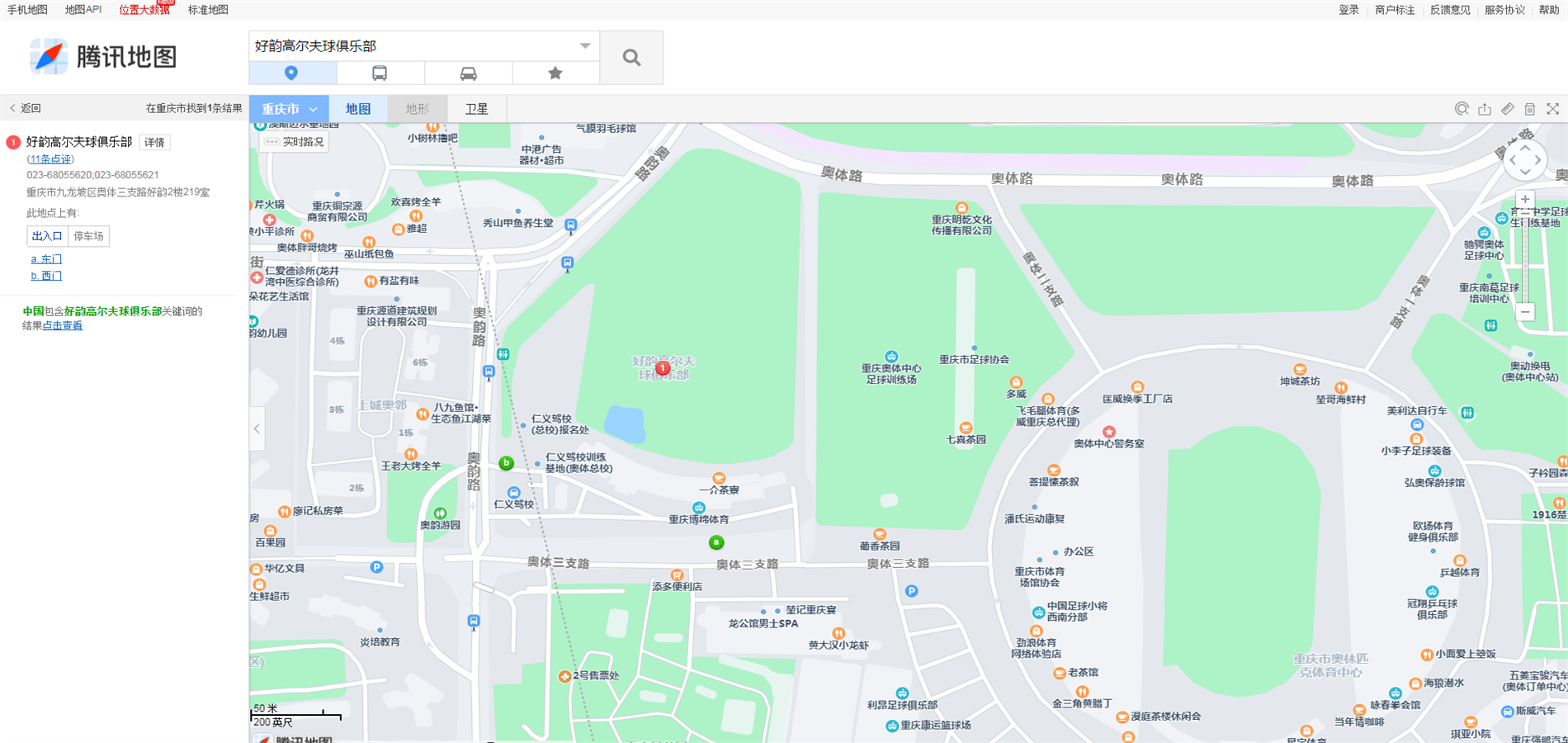
Task: Open the favorites star tab
Action: 555,73
